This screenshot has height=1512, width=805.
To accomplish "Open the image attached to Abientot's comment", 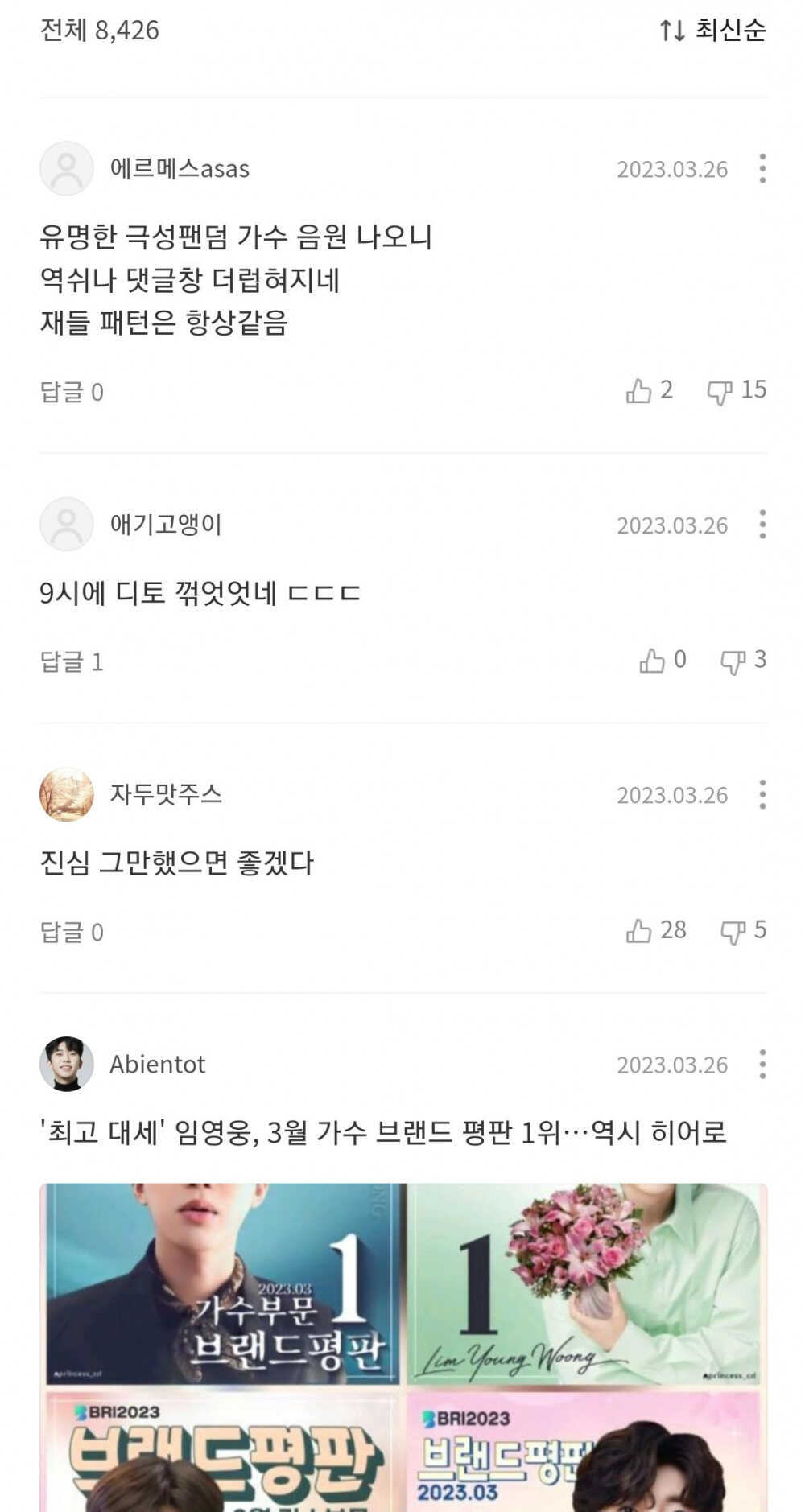I will click(x=402, y=1345).
